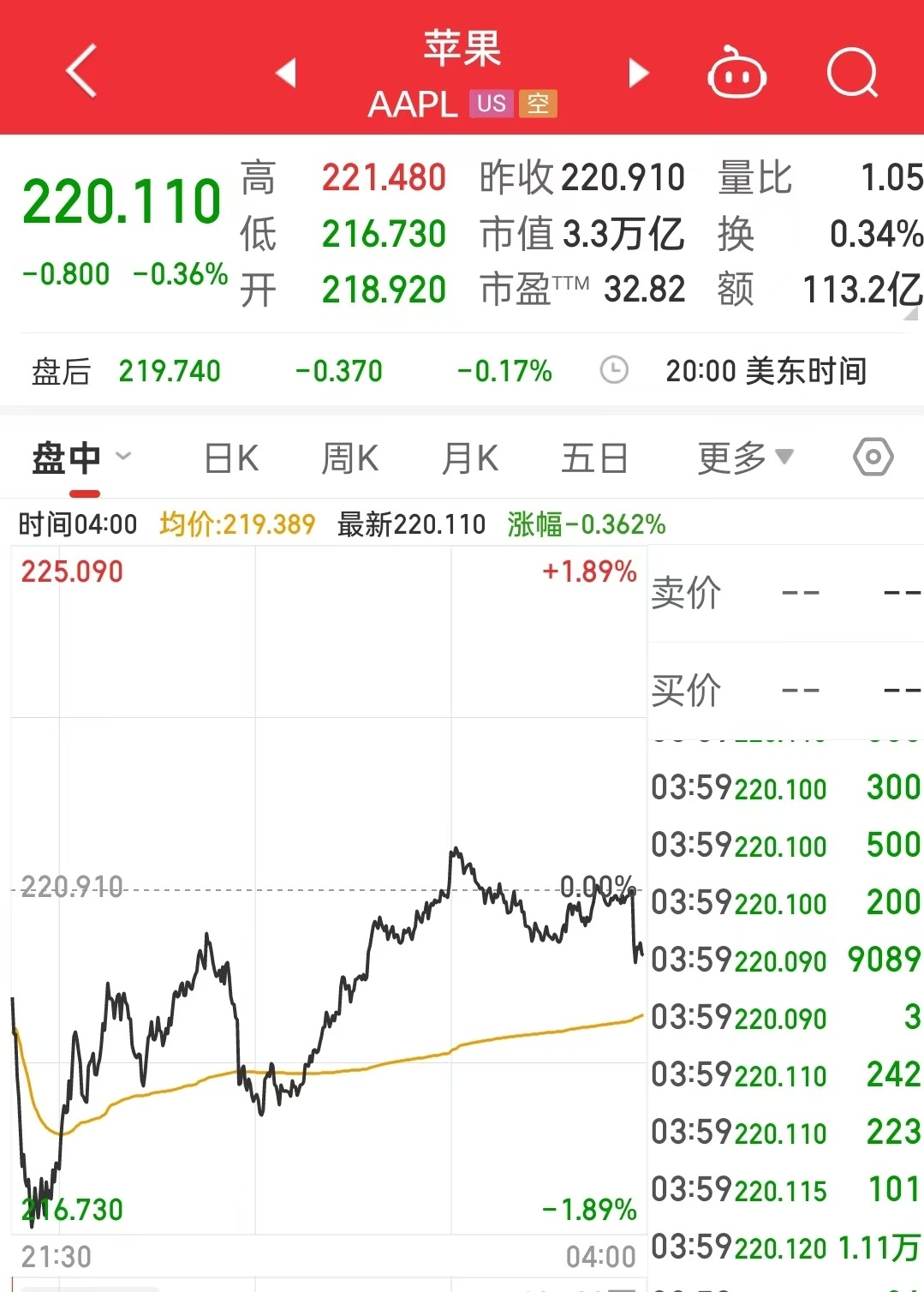924x1292 pixels.
Task: Switch to the 日K chart tab
Action: pyautogui.click(x=231, y=458)
